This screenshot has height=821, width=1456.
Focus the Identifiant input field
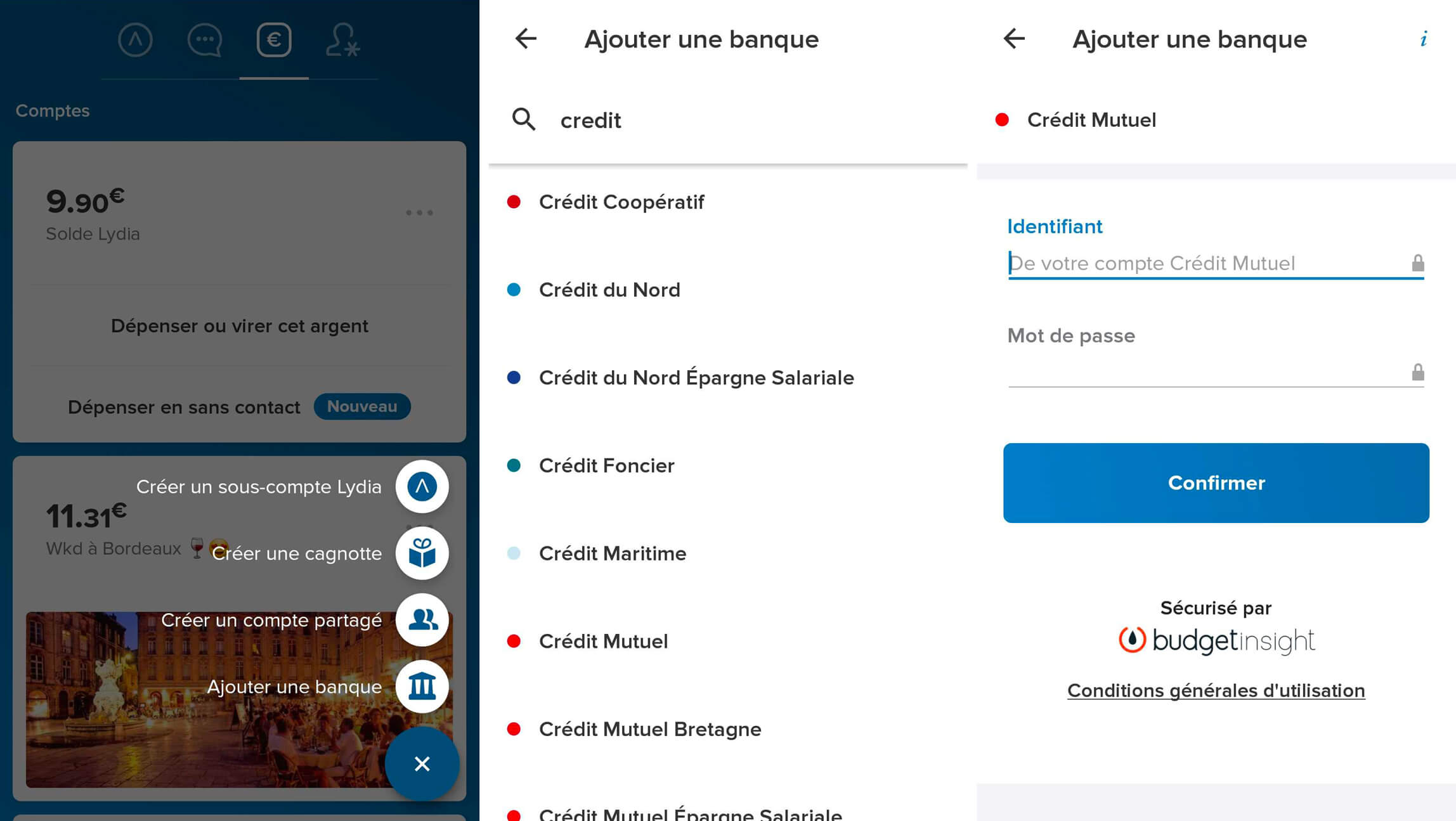(1205, 263)
